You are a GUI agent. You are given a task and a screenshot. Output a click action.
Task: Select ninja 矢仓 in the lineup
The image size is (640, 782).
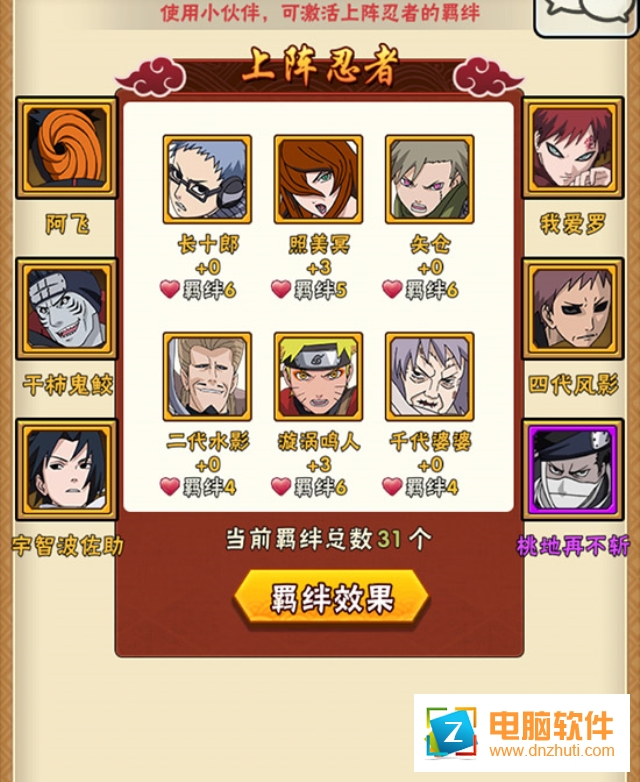(x=429, y=179)
